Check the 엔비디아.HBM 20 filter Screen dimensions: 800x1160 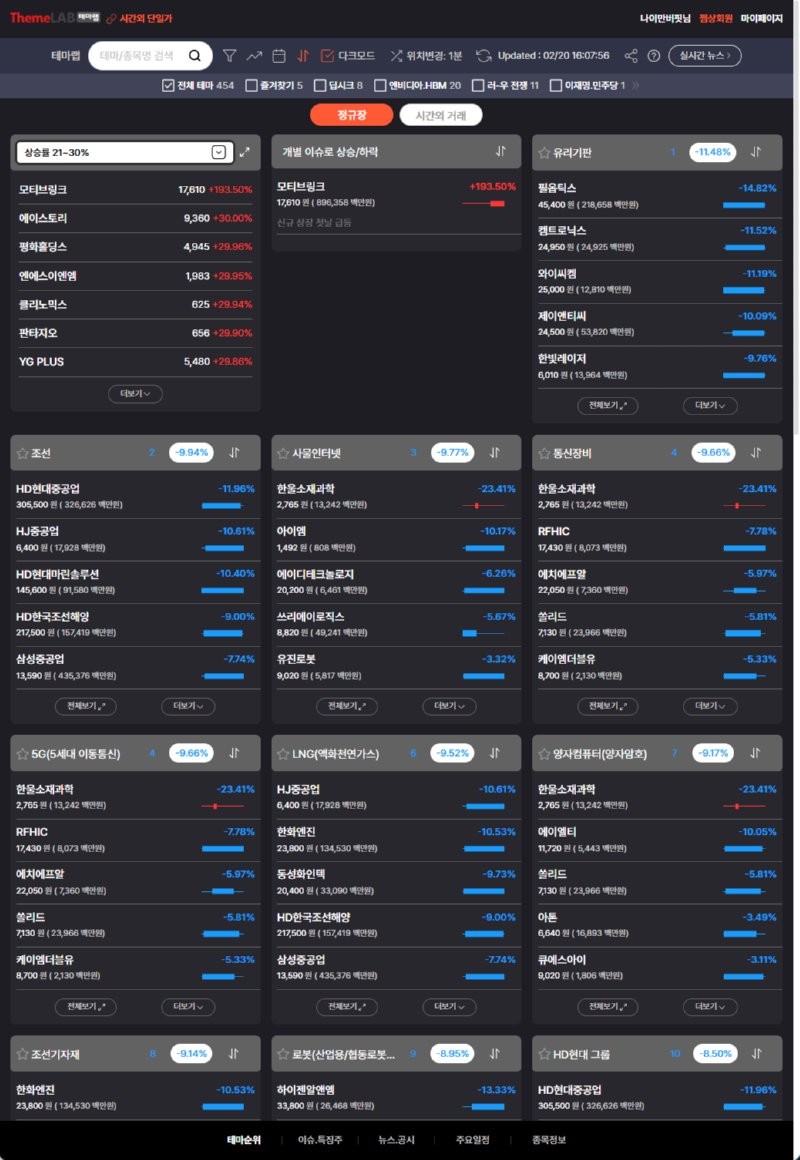click(x=380, y=86)
